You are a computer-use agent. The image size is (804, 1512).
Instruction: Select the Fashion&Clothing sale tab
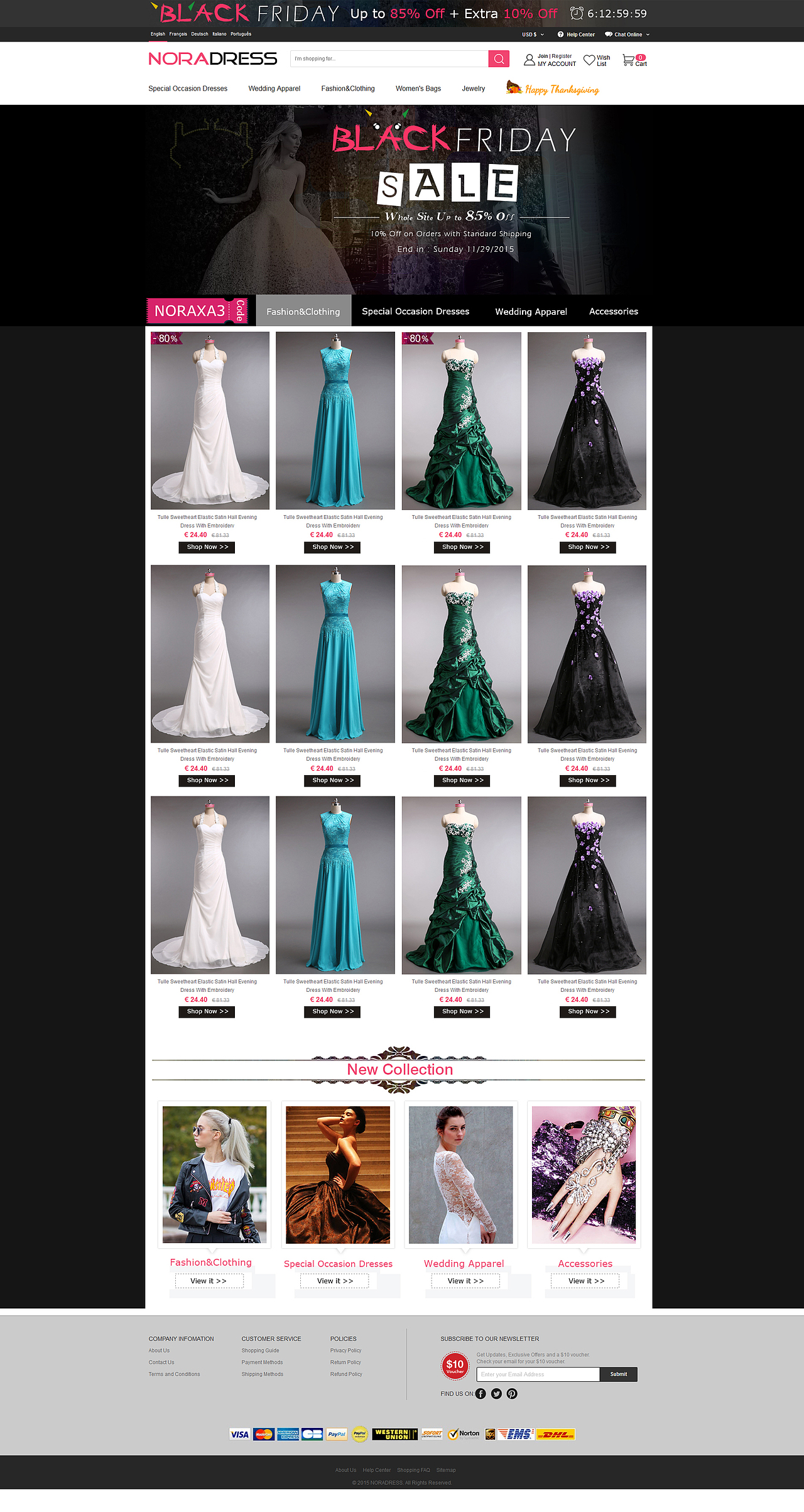(303, 312)
